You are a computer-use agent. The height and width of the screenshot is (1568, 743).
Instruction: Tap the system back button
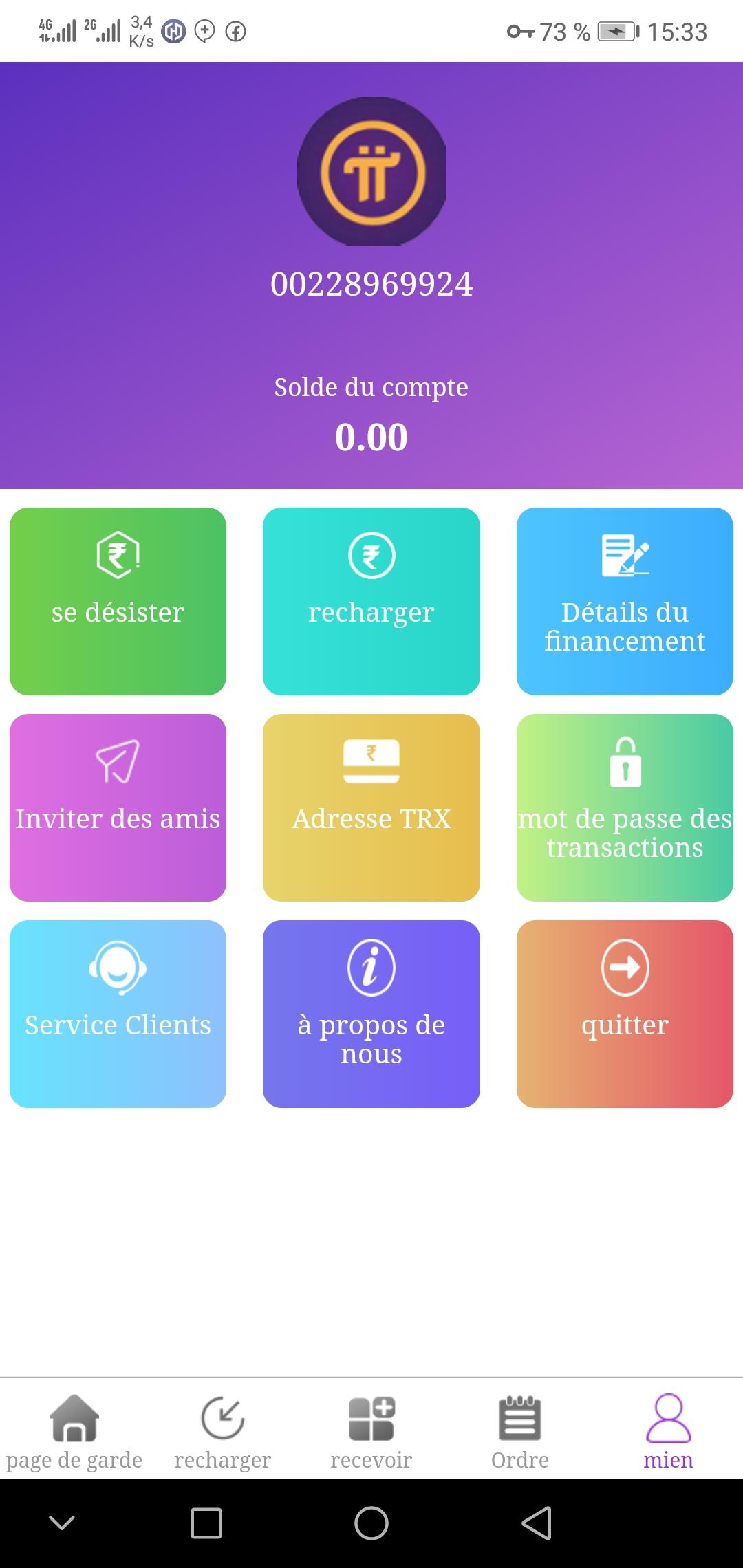pyautogui.click(x=537, y=1523)
